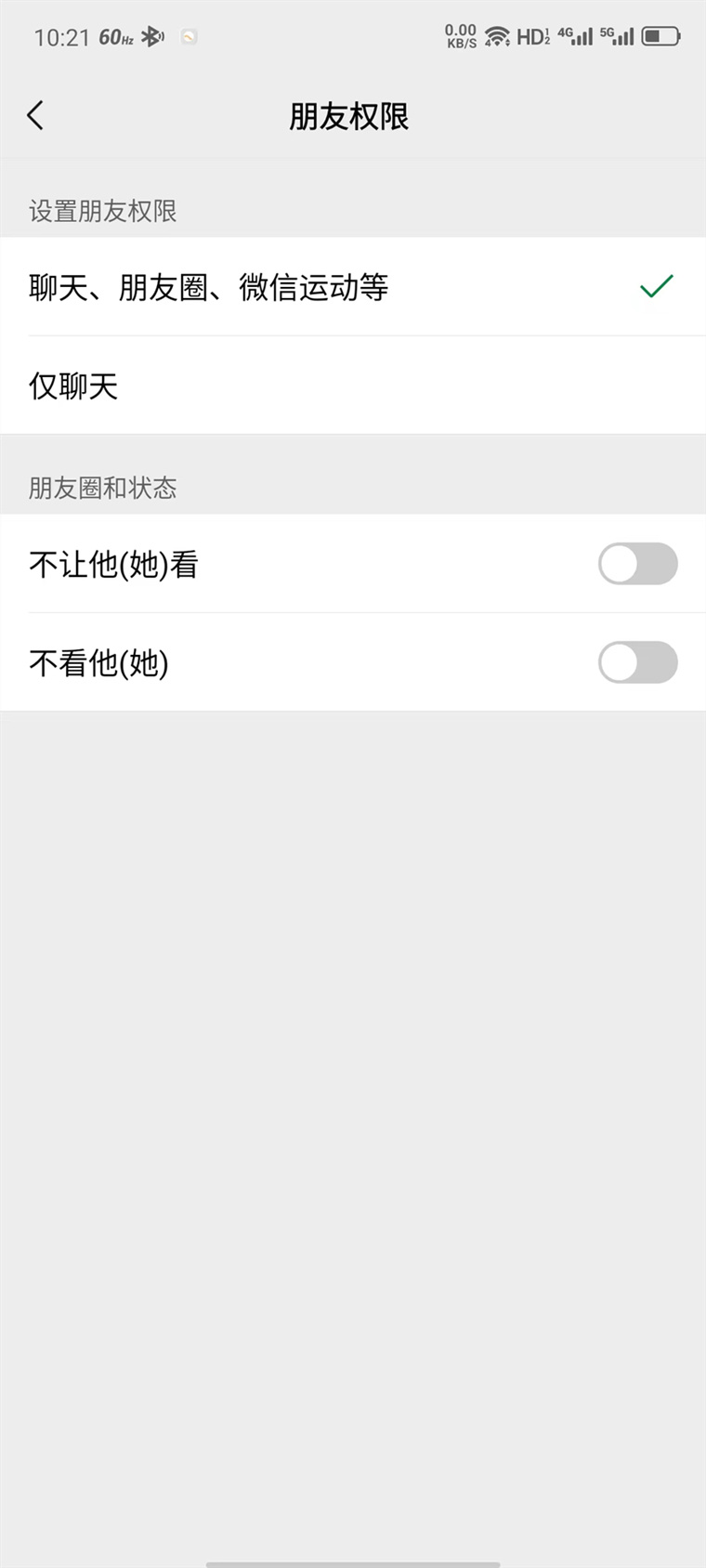
Task: Tap the 设置朋友权限 section header
Action: tap(103, 212)
